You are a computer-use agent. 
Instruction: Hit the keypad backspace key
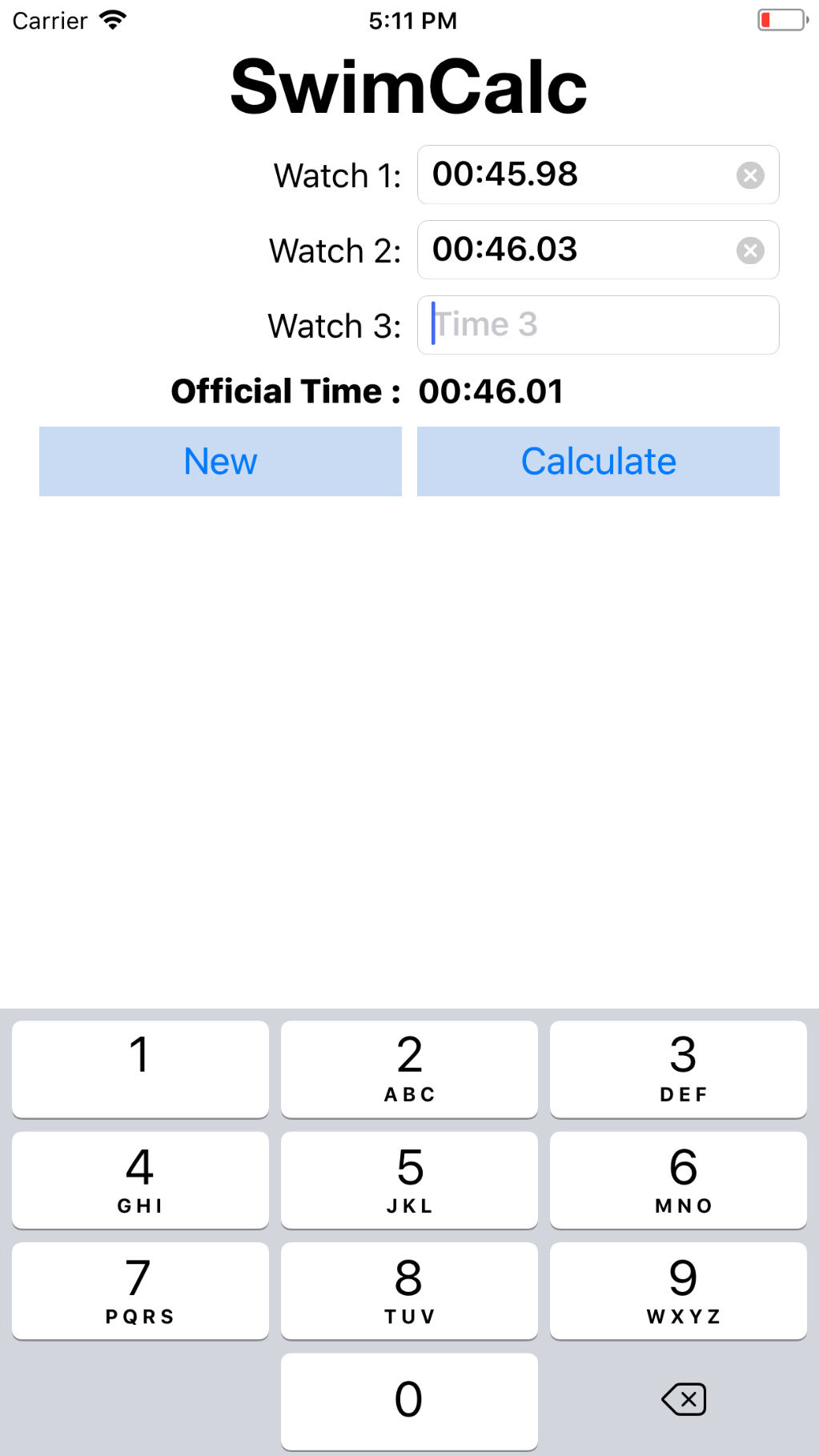pyautogui.click(x=683, y=1400)
